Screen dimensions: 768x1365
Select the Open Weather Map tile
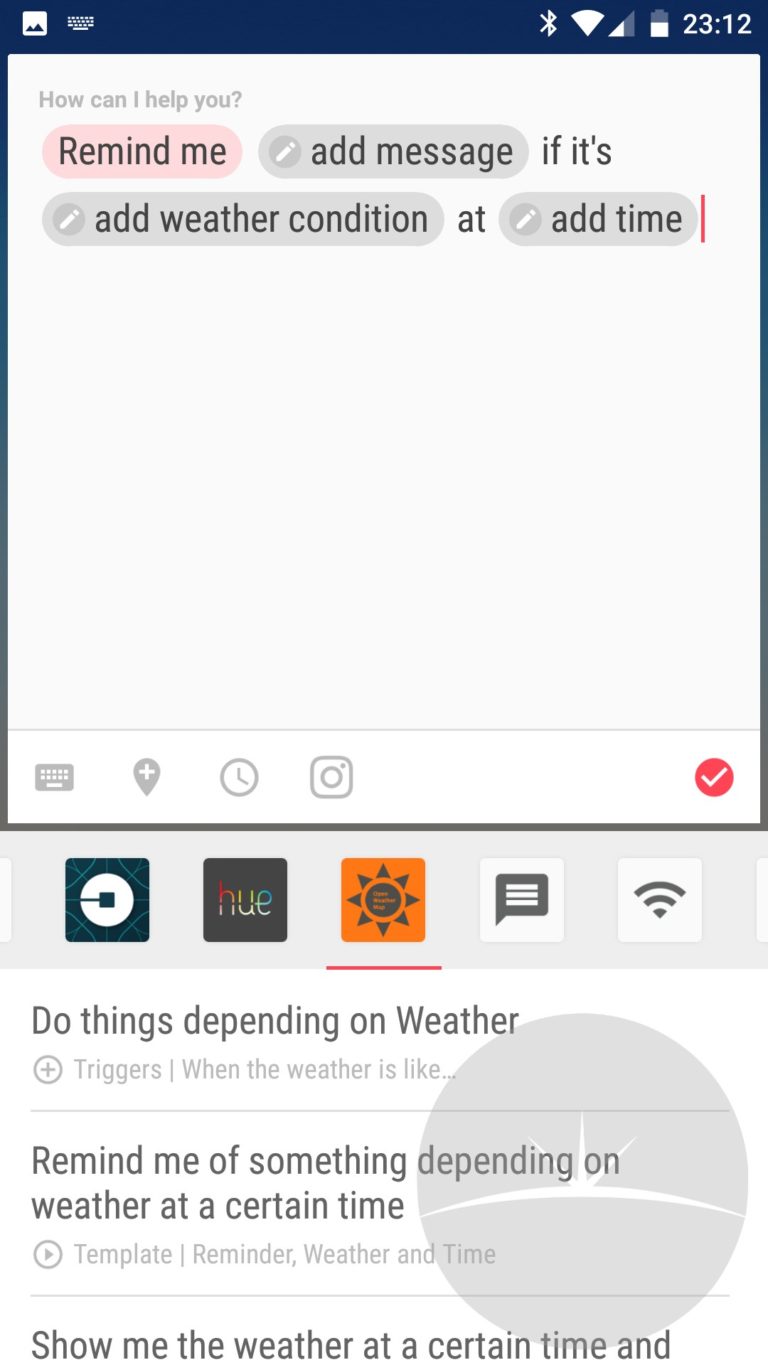(x=383, y=900)
